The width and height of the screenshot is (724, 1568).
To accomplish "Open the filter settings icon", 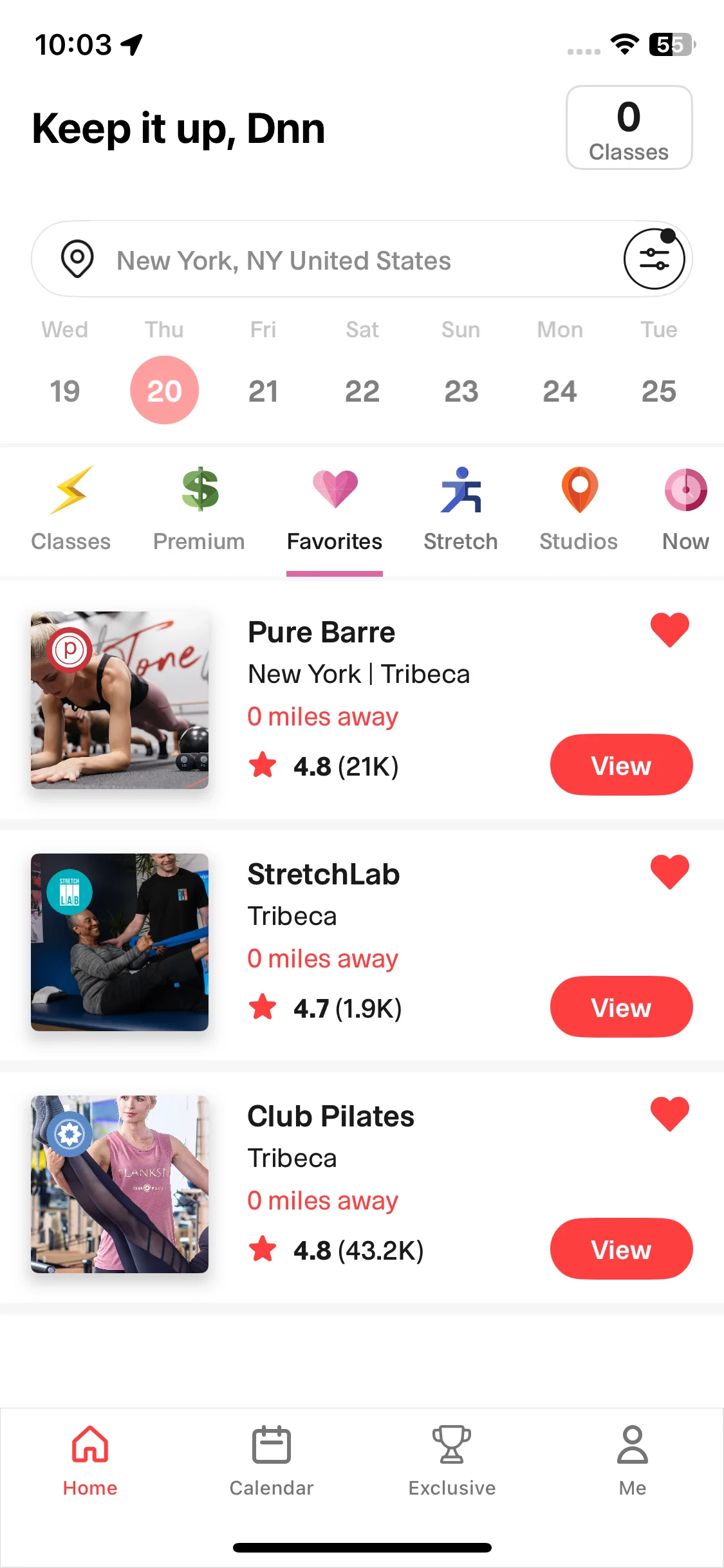I will click(654, 259).
